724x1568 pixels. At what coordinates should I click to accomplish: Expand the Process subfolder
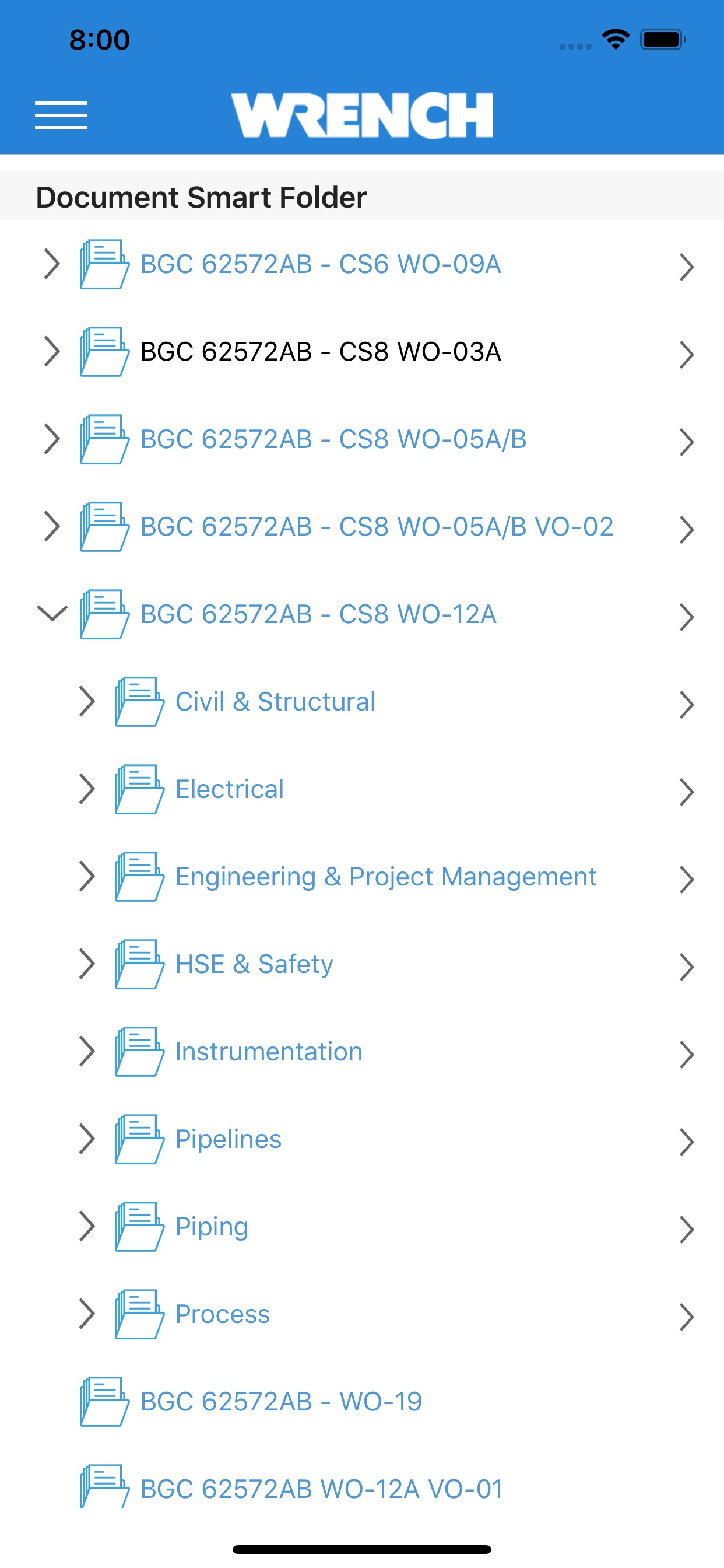pyautogui.click(x=87, y=1314)
